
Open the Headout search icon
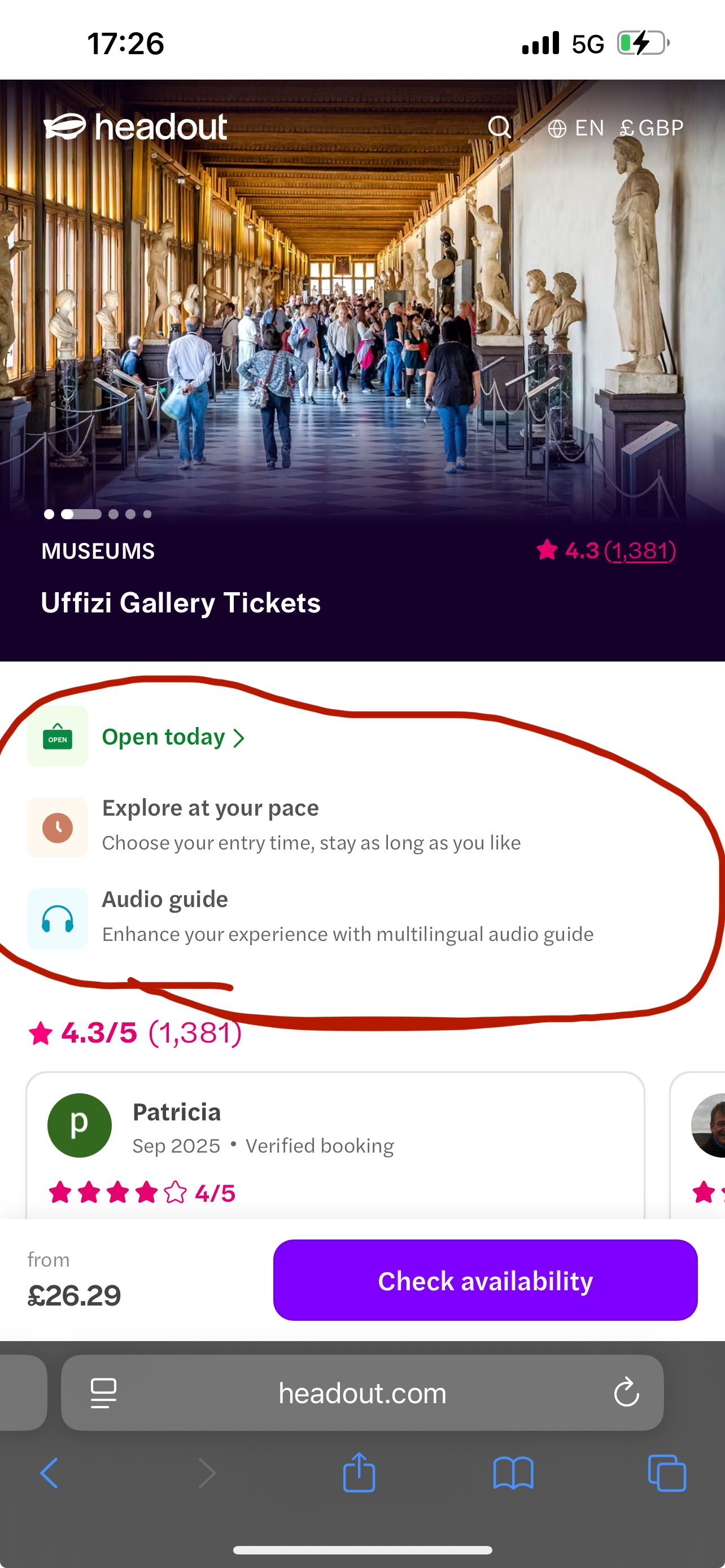point(499,127)
